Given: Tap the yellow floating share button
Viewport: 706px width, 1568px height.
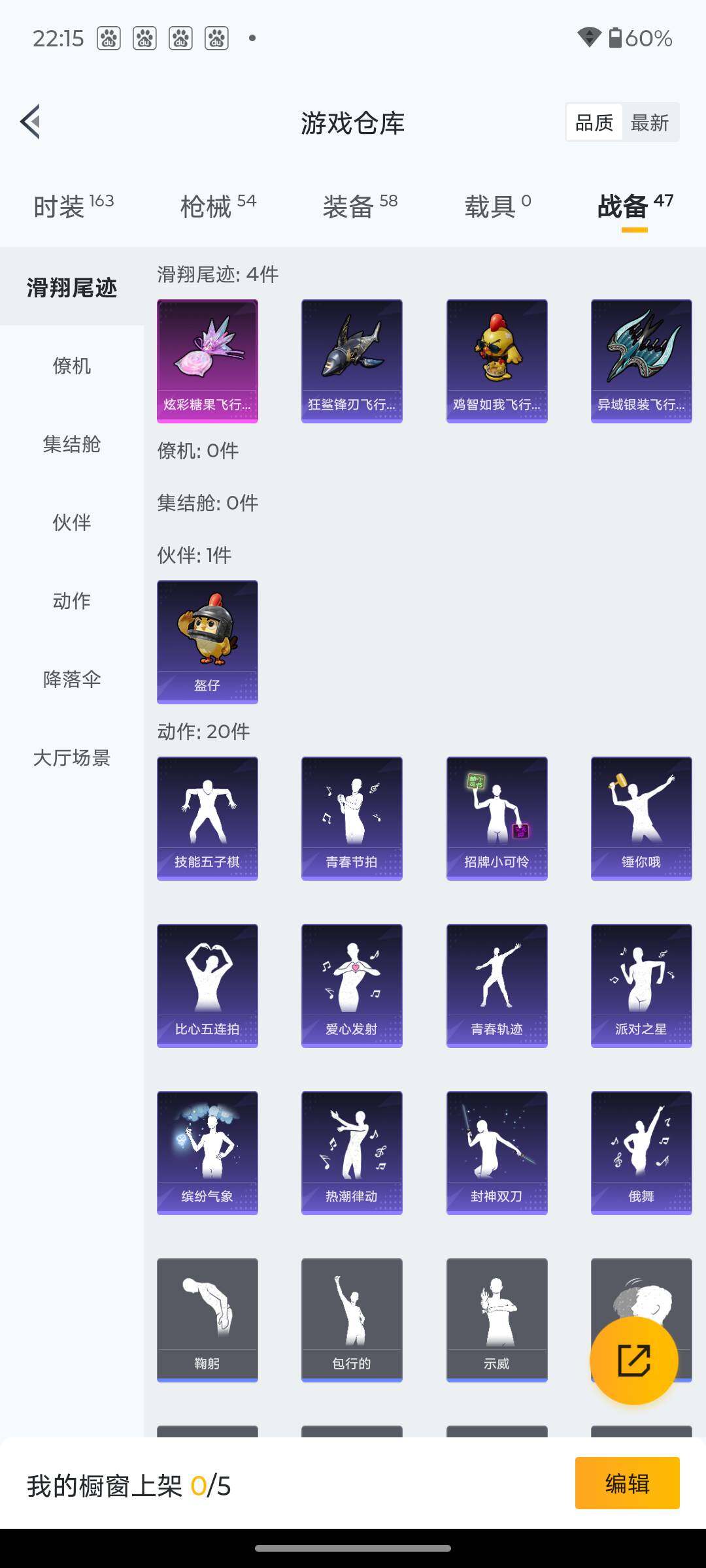Looking at the screenshot, I should (633, 1360).
